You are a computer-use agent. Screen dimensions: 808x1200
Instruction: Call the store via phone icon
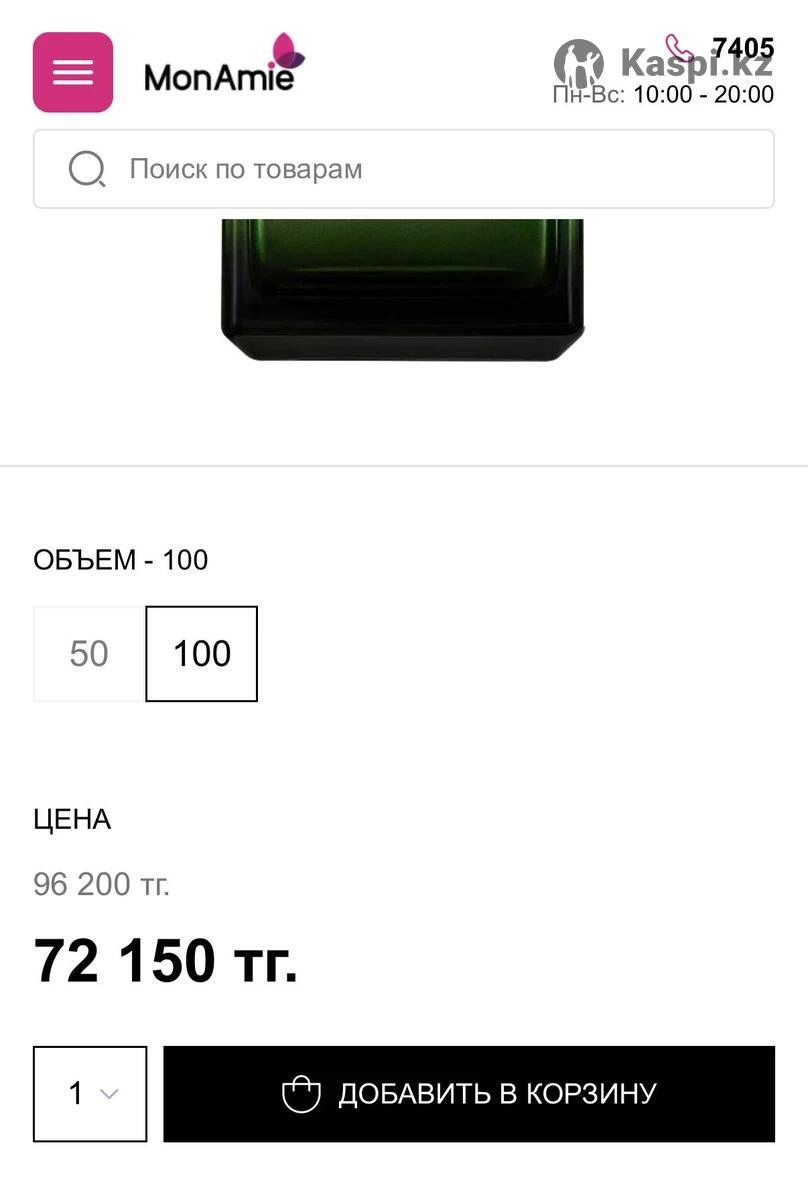680,48
